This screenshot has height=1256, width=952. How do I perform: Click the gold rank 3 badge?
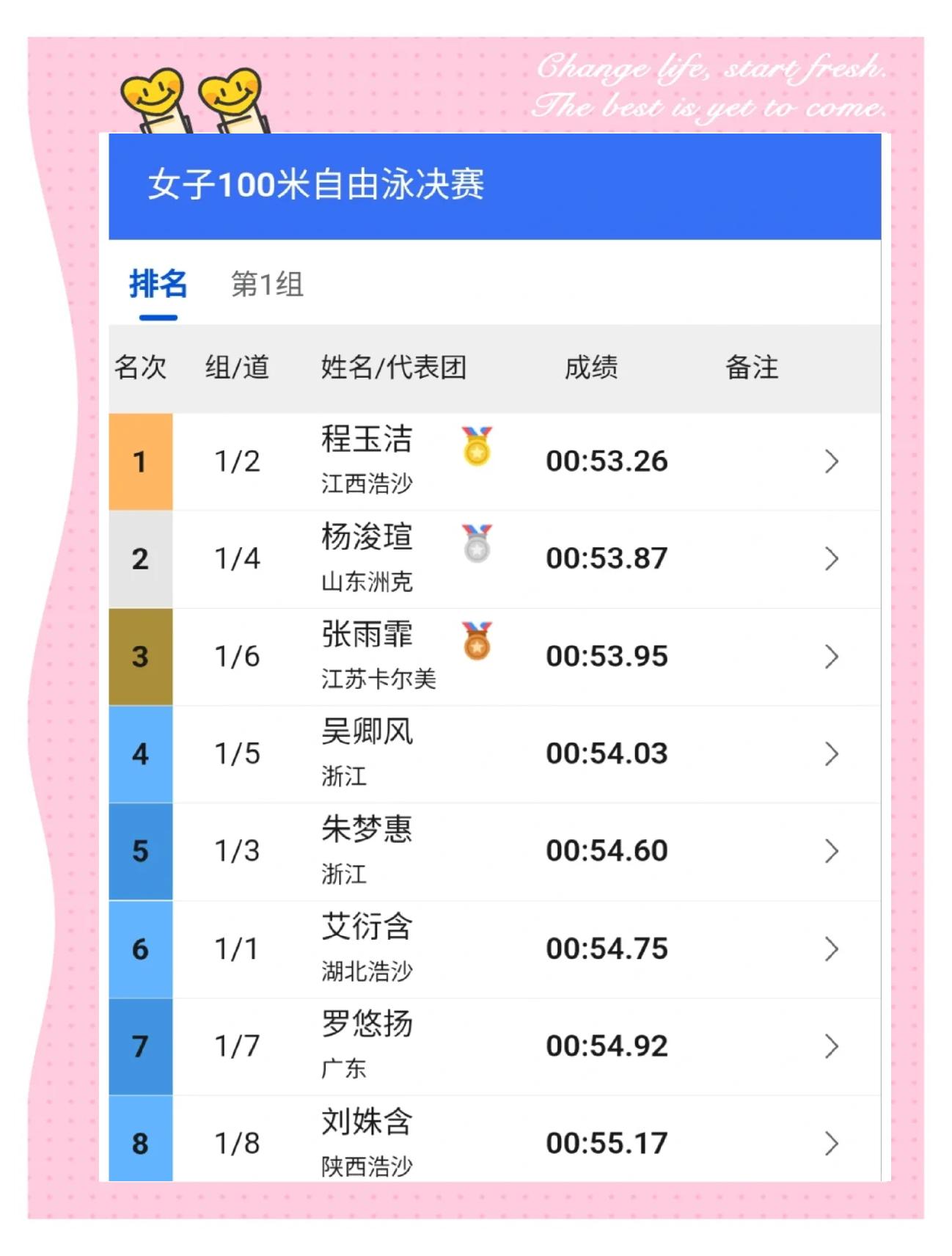pyautogui.click(x=141, y=656)
